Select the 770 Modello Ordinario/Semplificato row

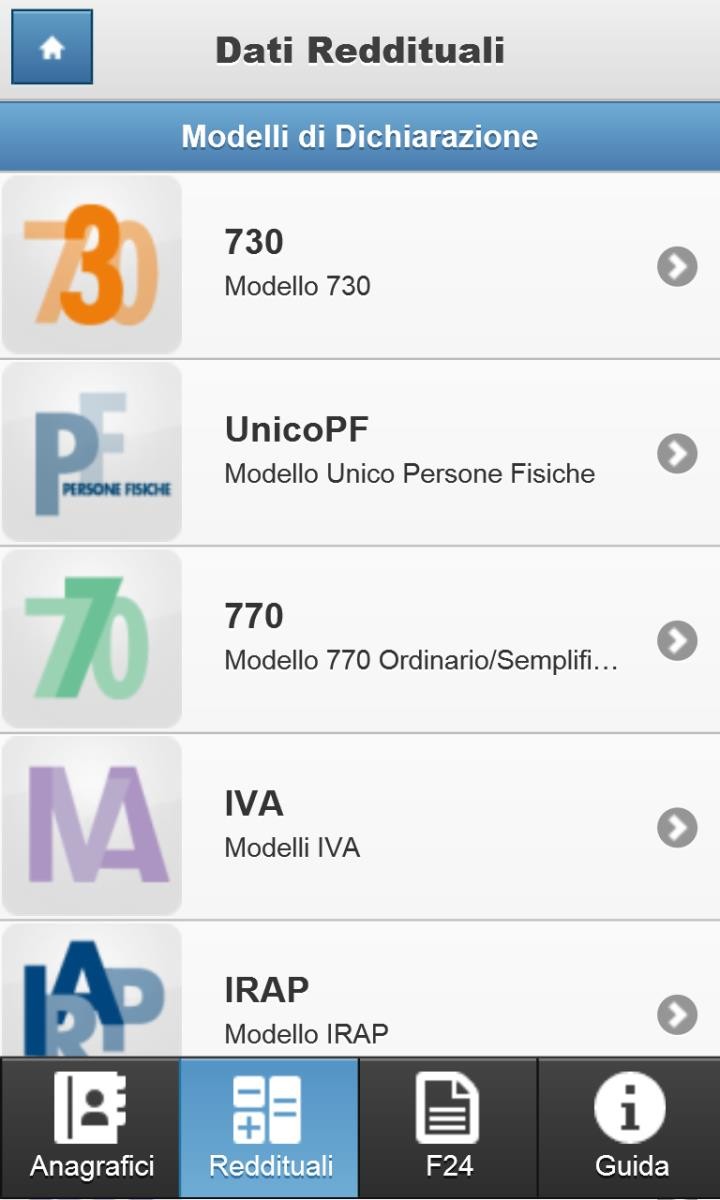point(360,640)
